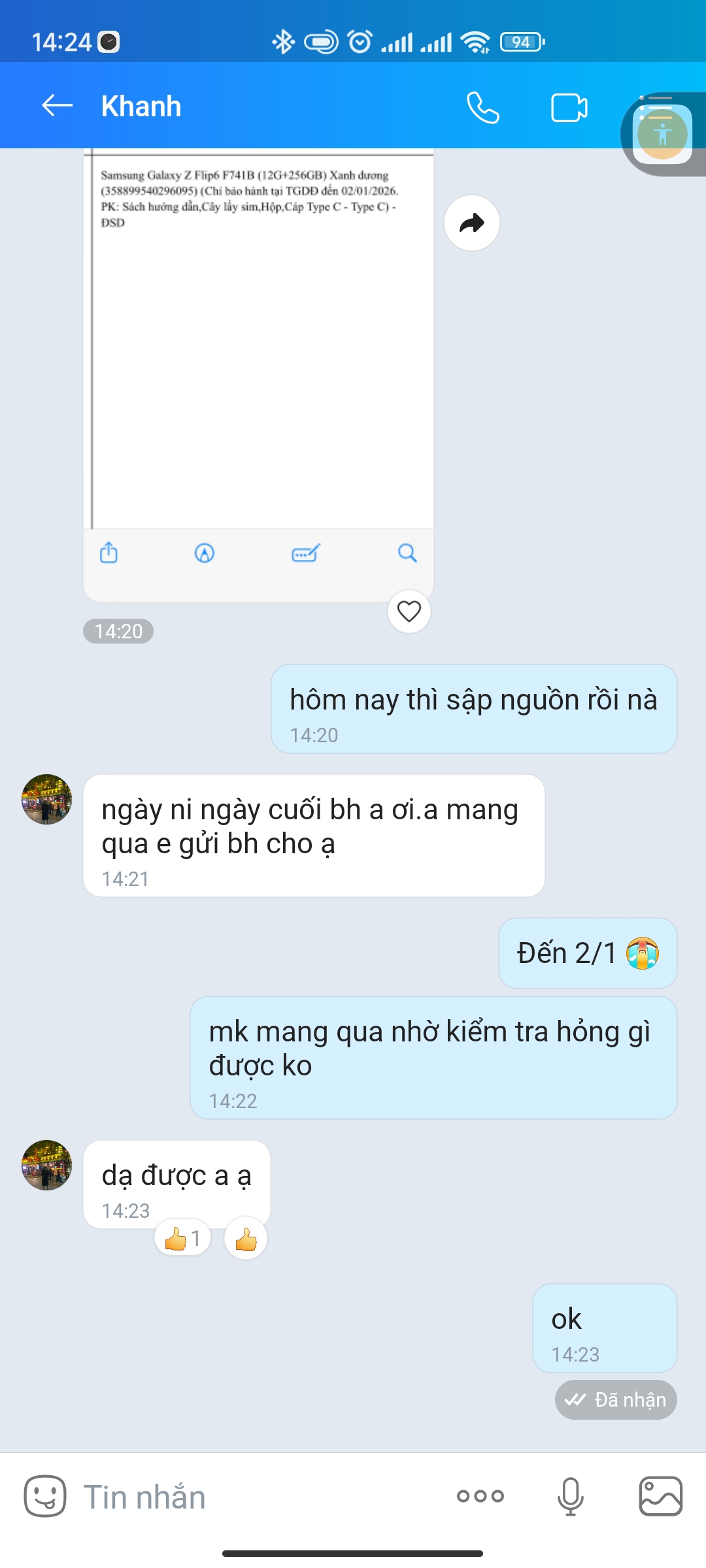The width and height of the screenshot is (706, 1568).
Task: Open the sticker and emoji picker
Action: pyautogui.click(x=44, y=1495)
